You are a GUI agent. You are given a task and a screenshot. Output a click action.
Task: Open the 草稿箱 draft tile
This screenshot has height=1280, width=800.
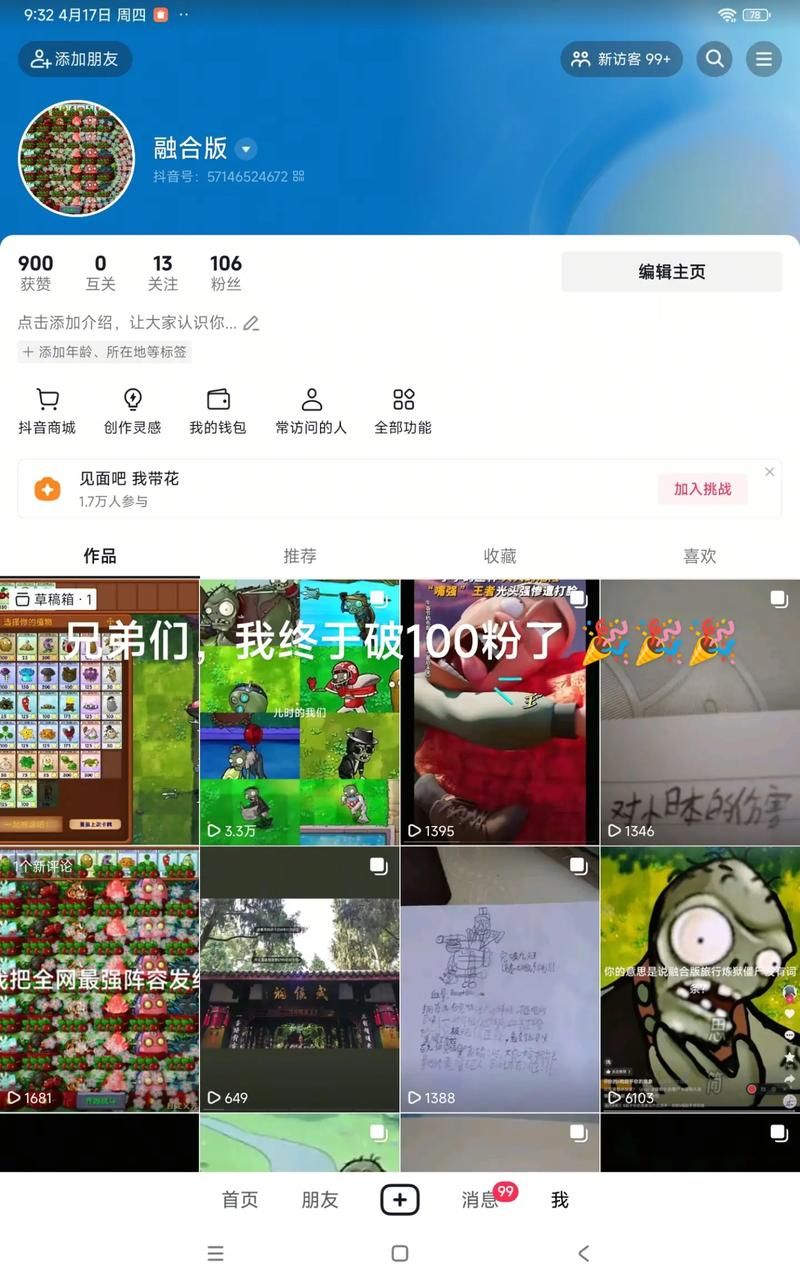pyautogui.click(x=99, y=712)
